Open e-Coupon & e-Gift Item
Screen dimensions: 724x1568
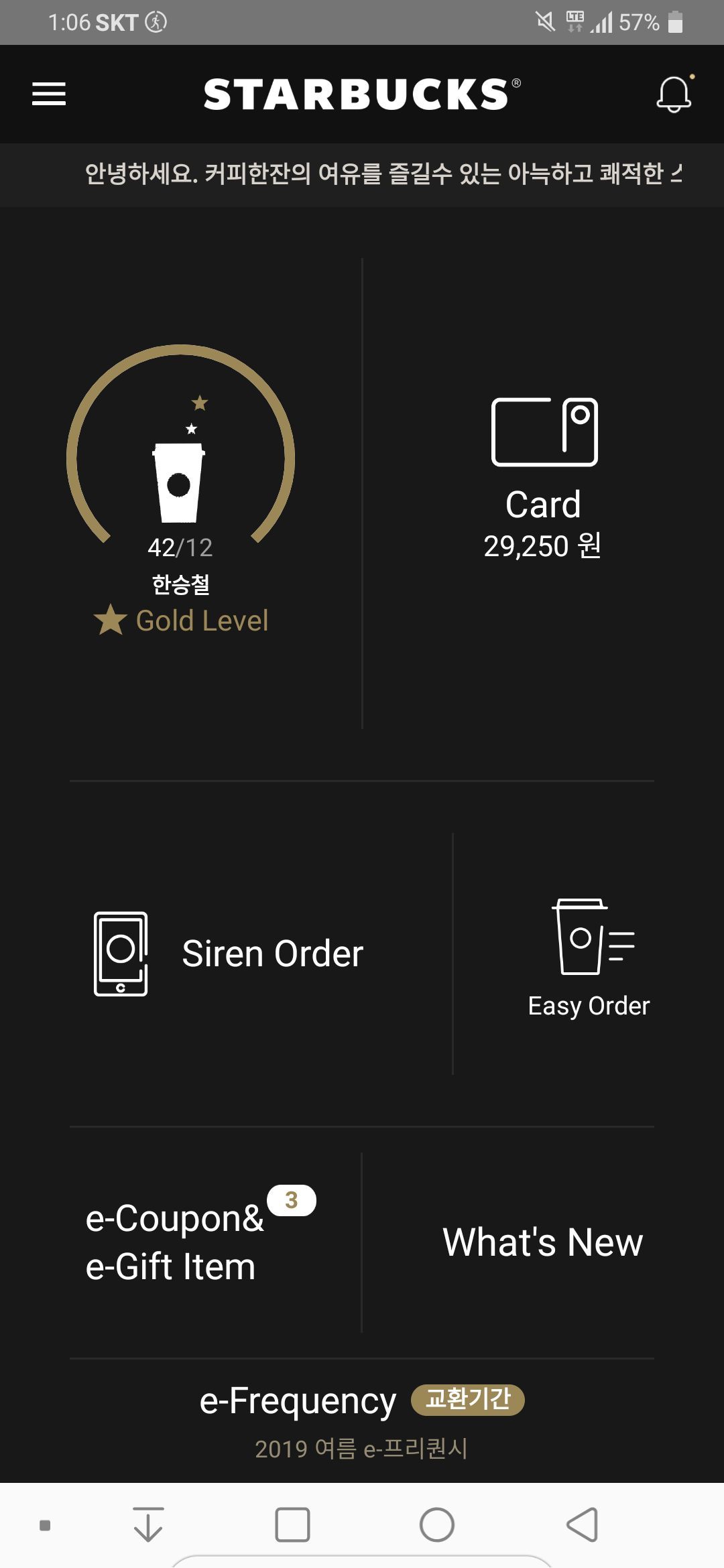(x=174, y=1242)
